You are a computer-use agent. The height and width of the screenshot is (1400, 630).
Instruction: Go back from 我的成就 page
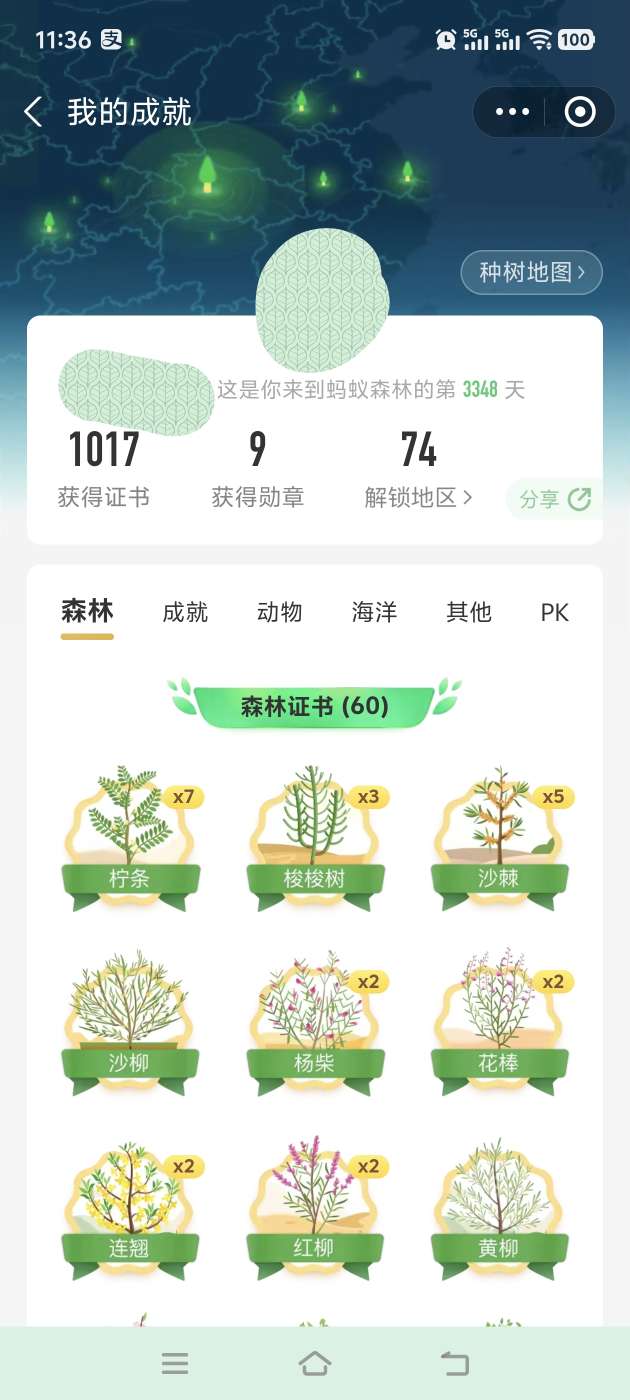click(34, 112)
